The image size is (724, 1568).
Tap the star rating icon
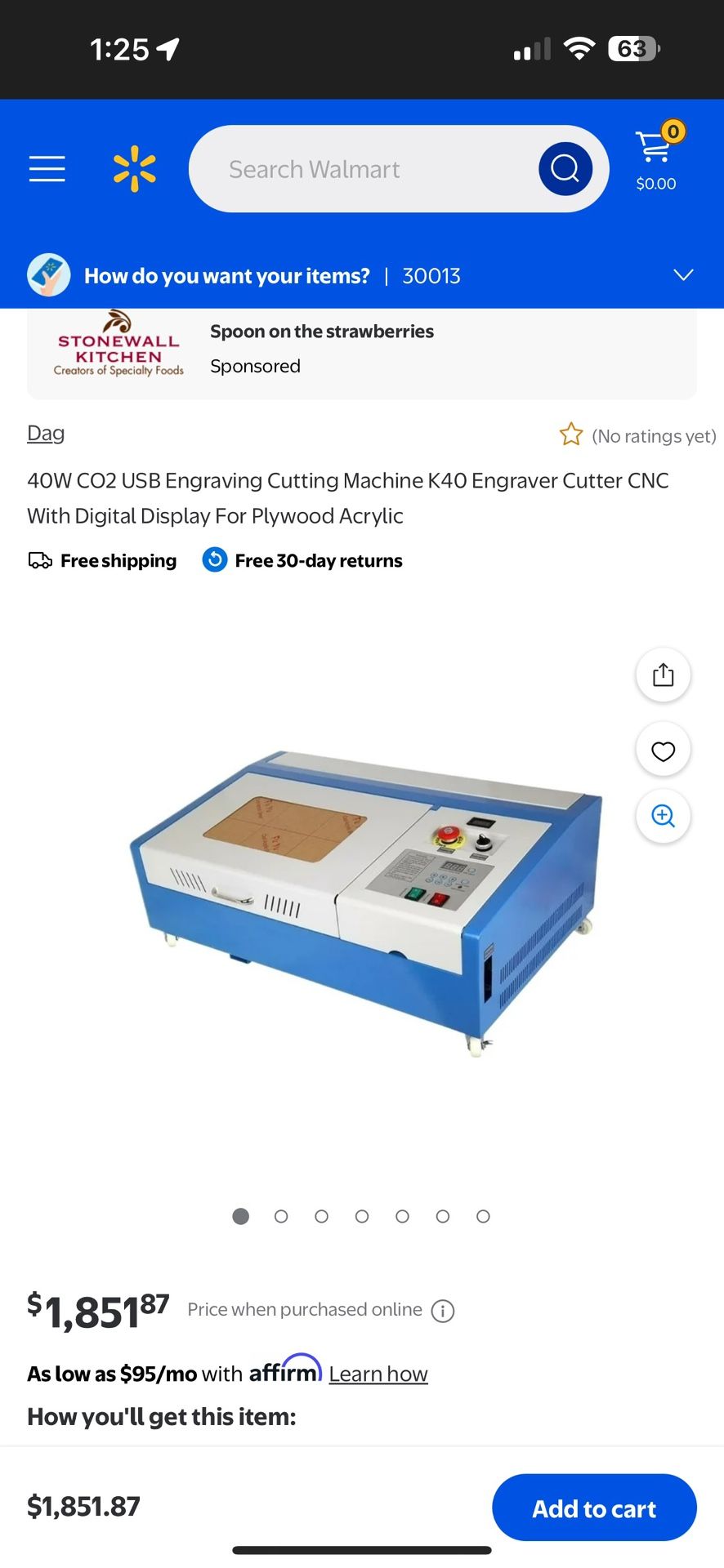tap(570, 434)
